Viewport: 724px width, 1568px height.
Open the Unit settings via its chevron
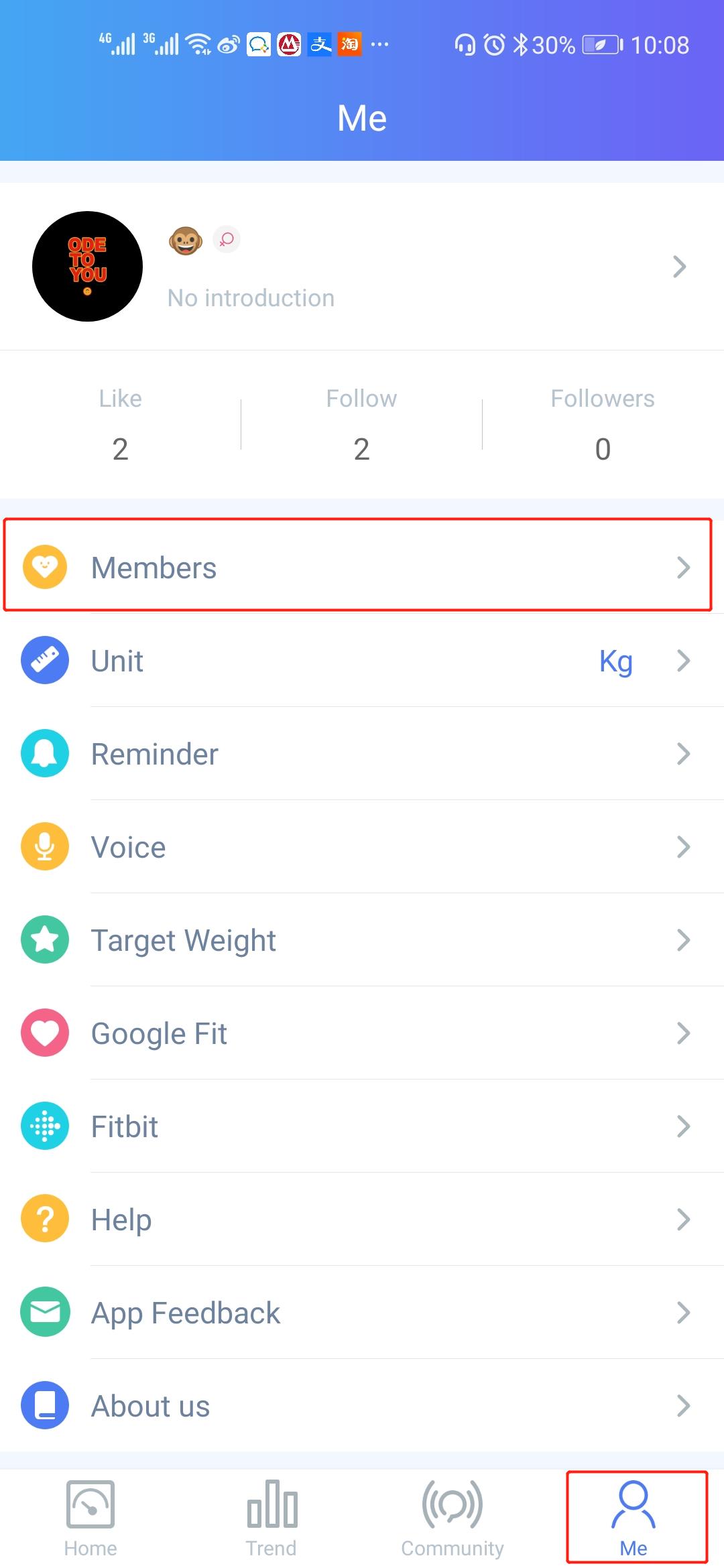tap(684, 660)
